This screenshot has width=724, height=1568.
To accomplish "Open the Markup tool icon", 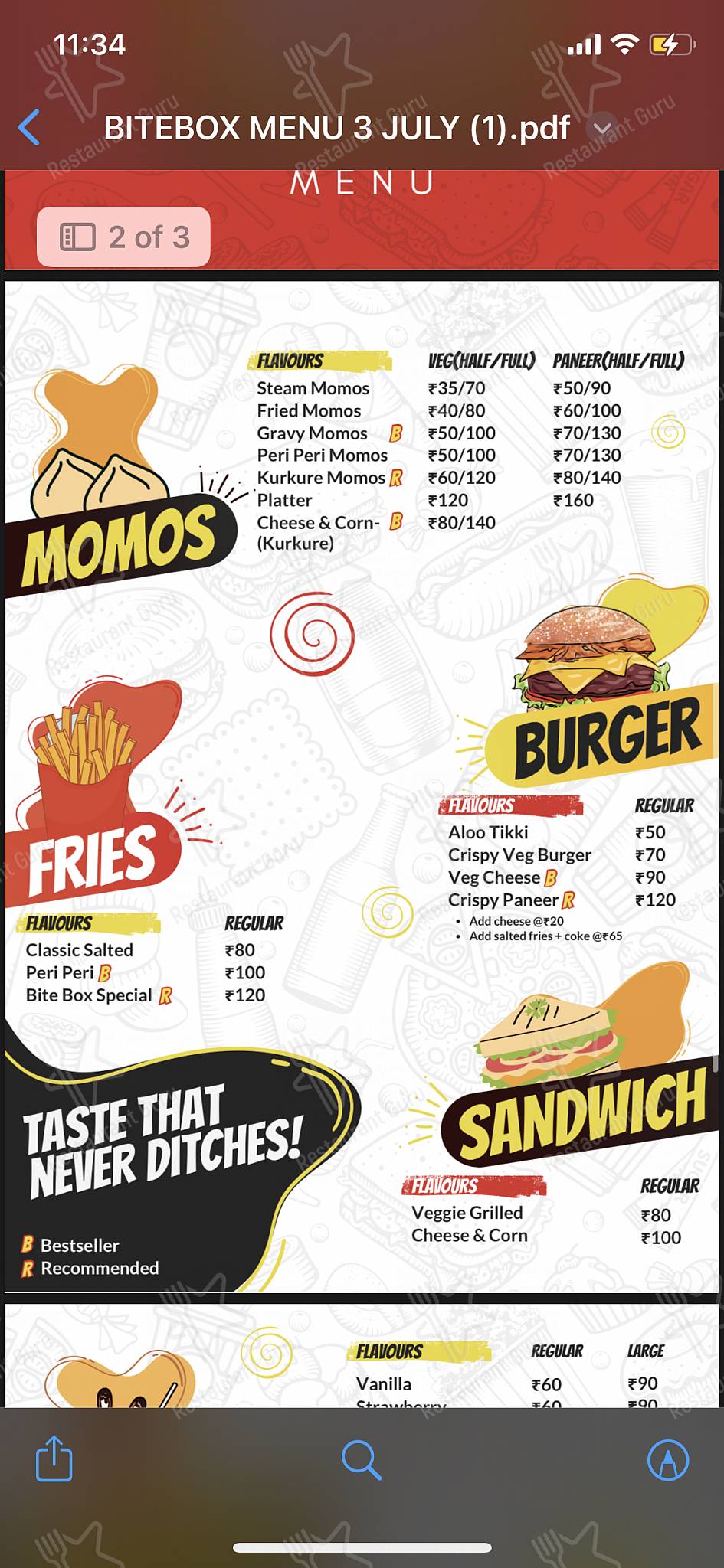I will tap(669, 1459).
